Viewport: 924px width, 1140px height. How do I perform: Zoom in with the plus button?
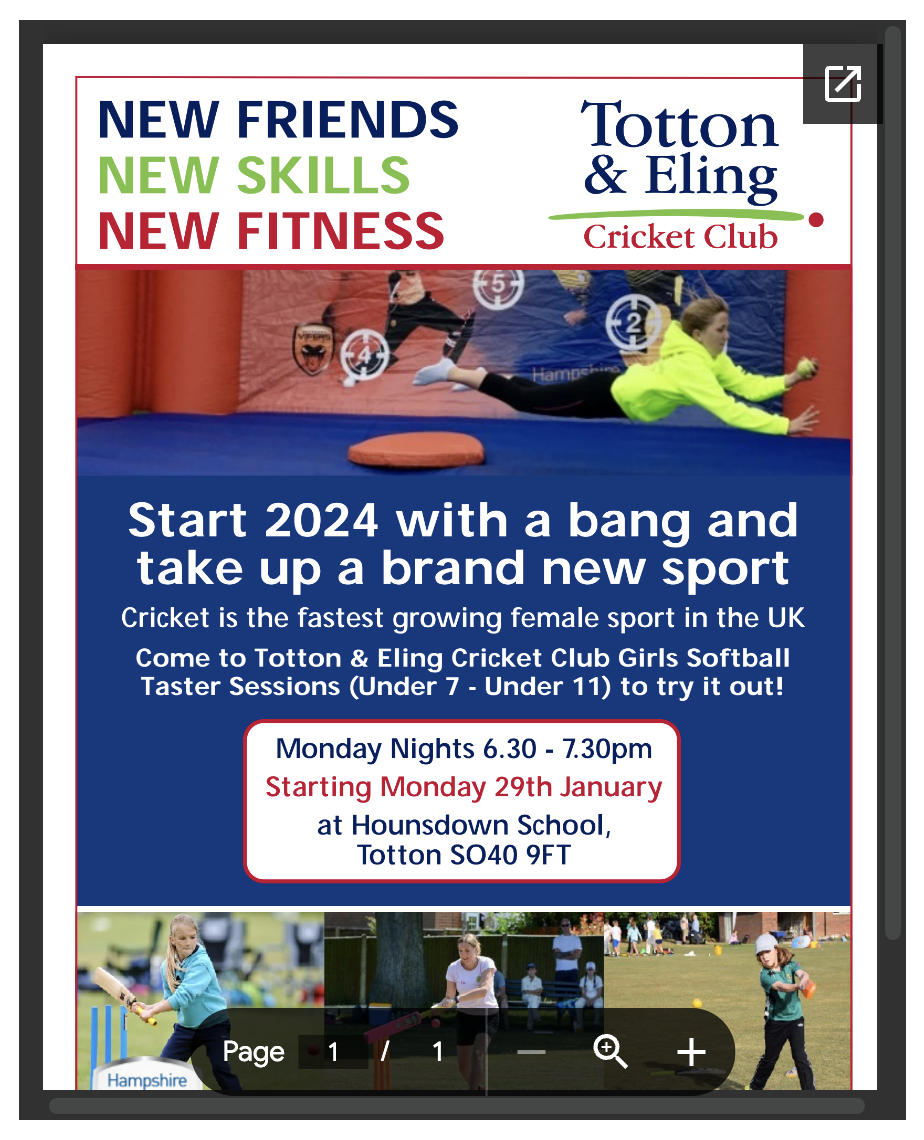(691, 1052)
